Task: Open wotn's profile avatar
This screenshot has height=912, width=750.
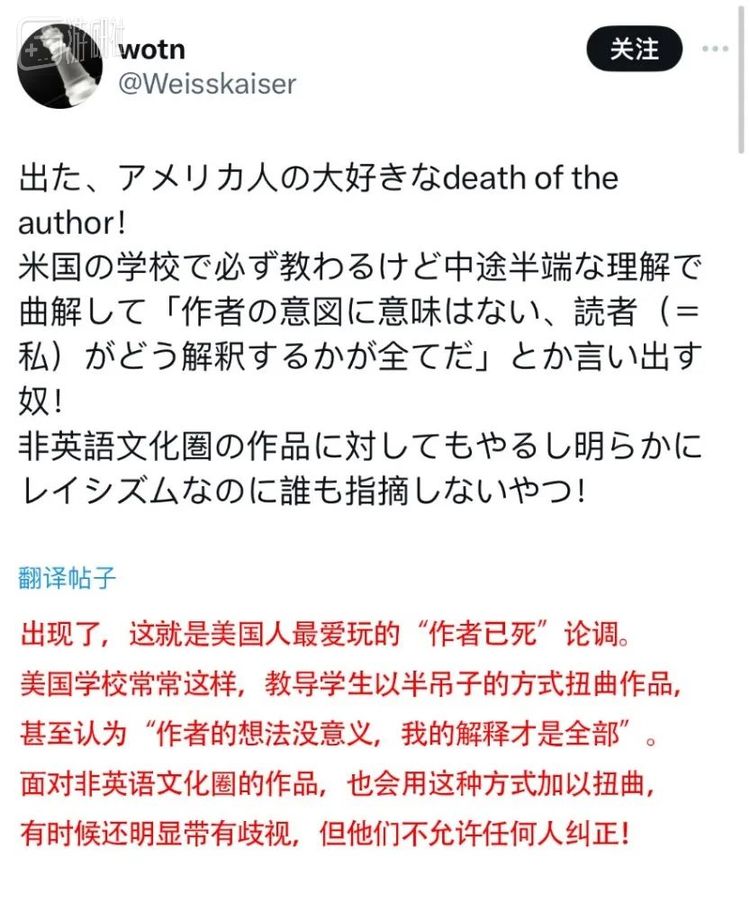Action: tap(59, 65)
